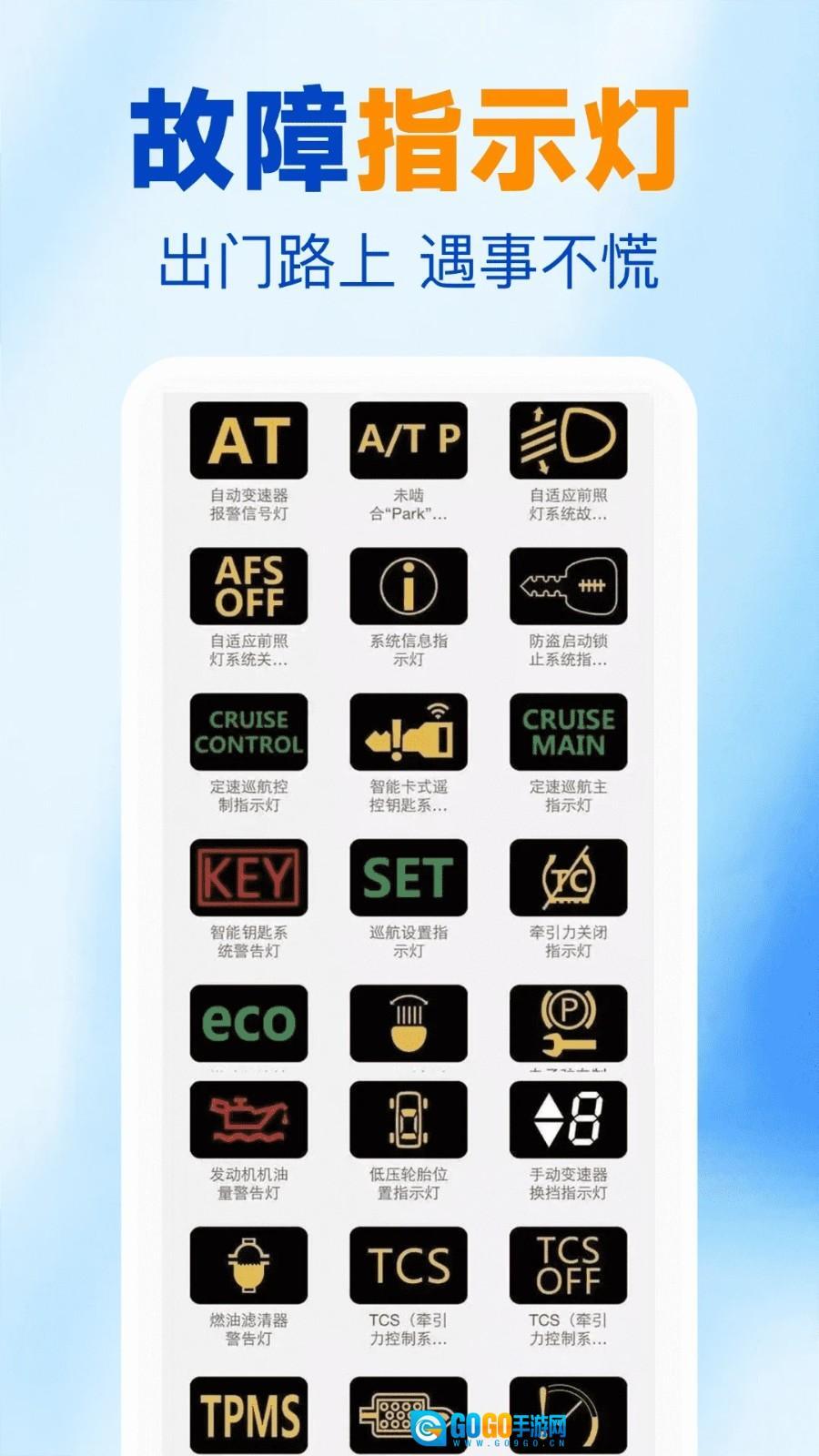819x1456 pixels.
Task: Select the AFS OFF indicator icon
Action: [x=248, y=587]
